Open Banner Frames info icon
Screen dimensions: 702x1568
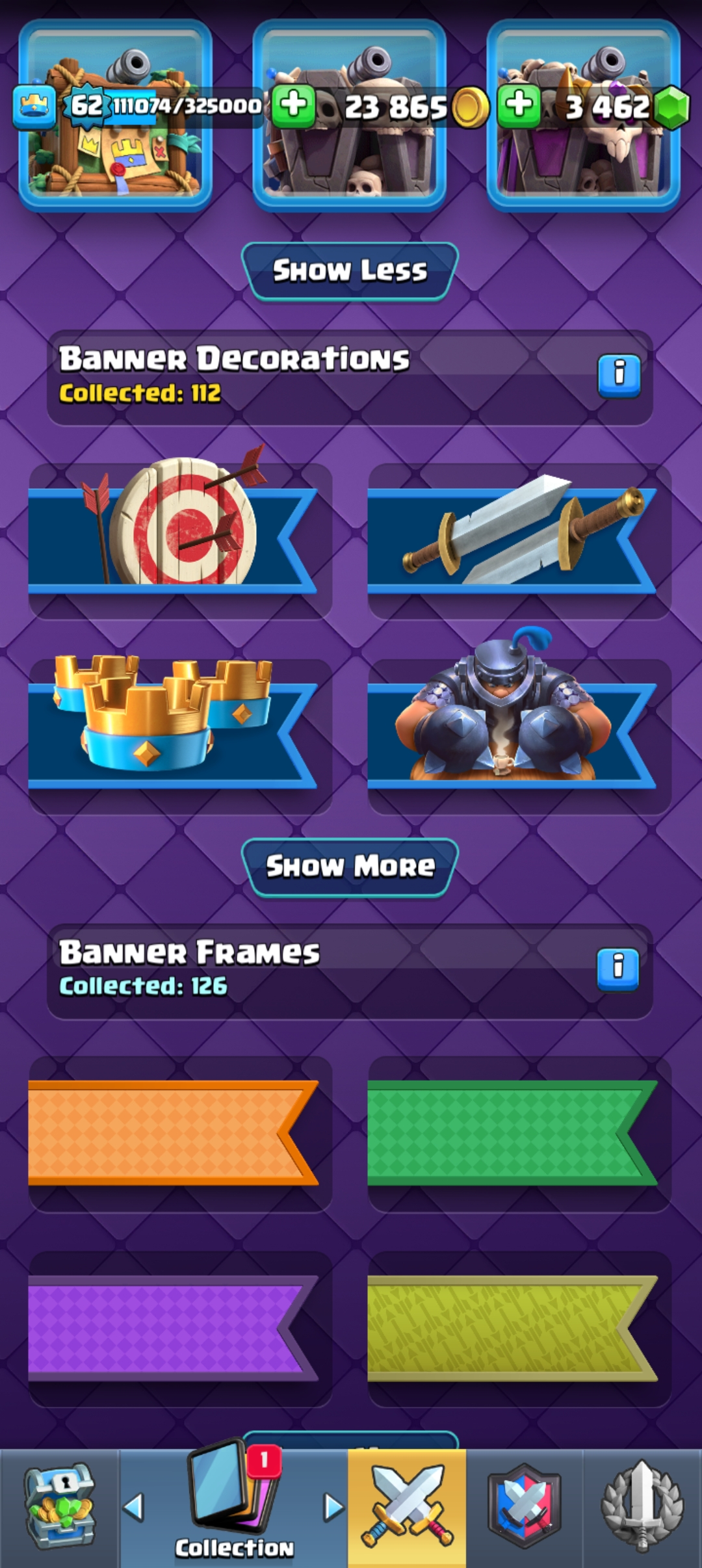point(617,969)
